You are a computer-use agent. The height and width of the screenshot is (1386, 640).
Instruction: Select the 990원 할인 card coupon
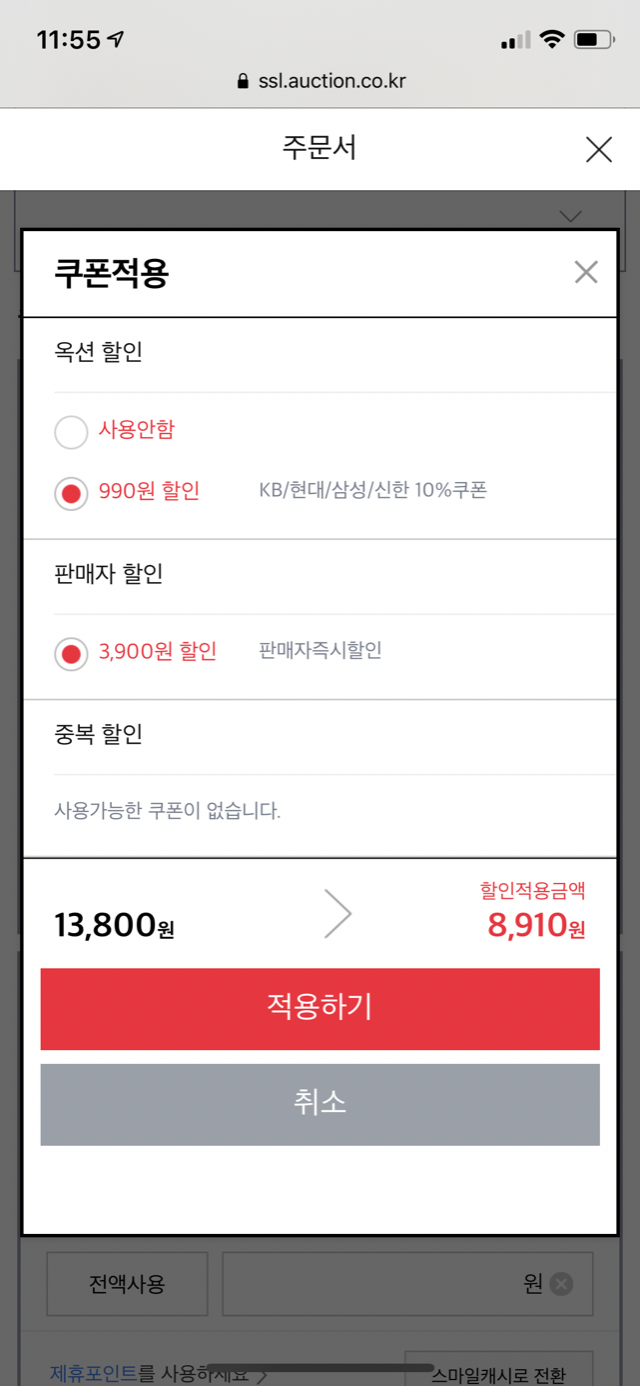[71, 493]
